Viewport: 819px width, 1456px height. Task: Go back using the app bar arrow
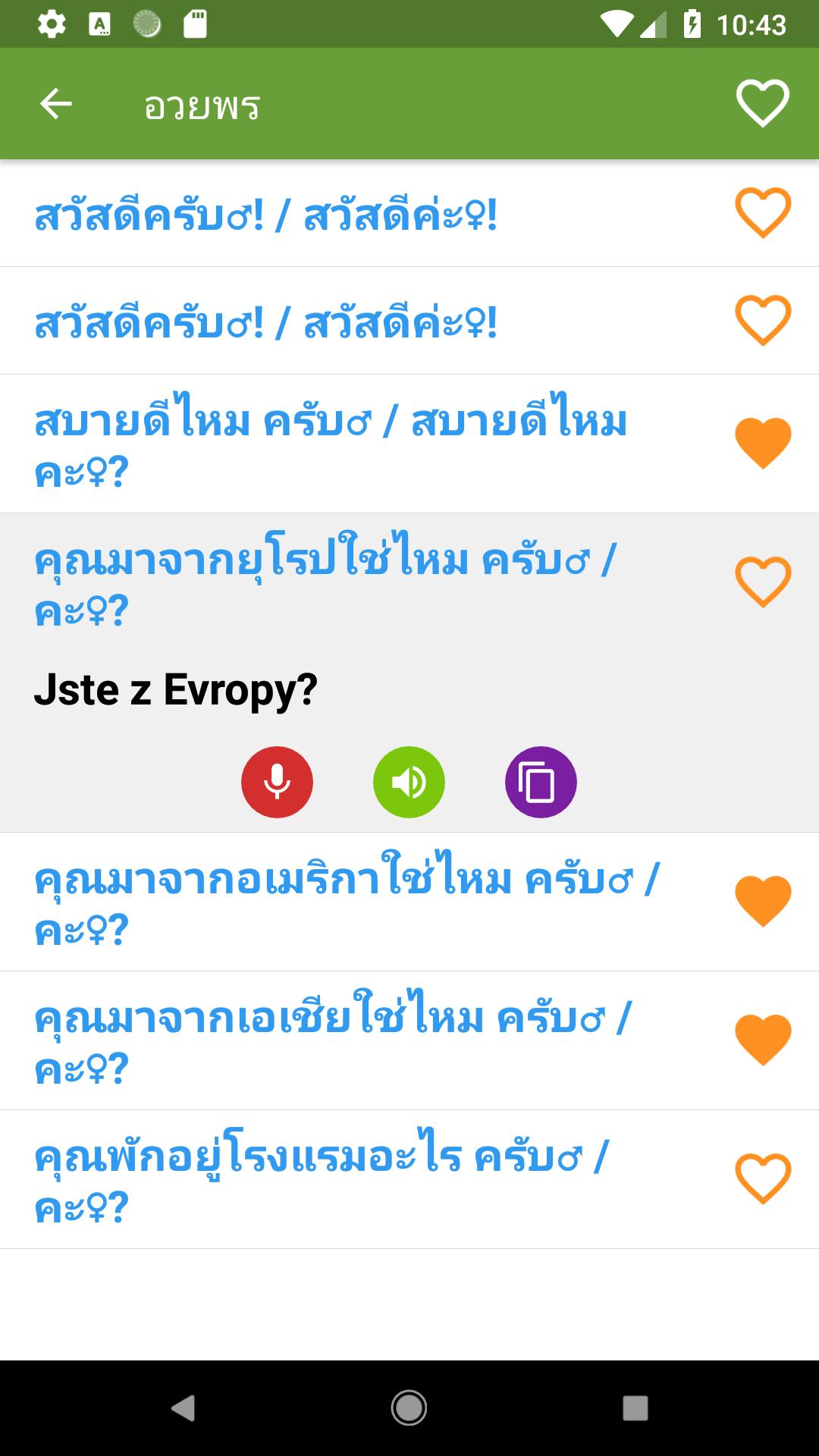click(x=55, y=103)
